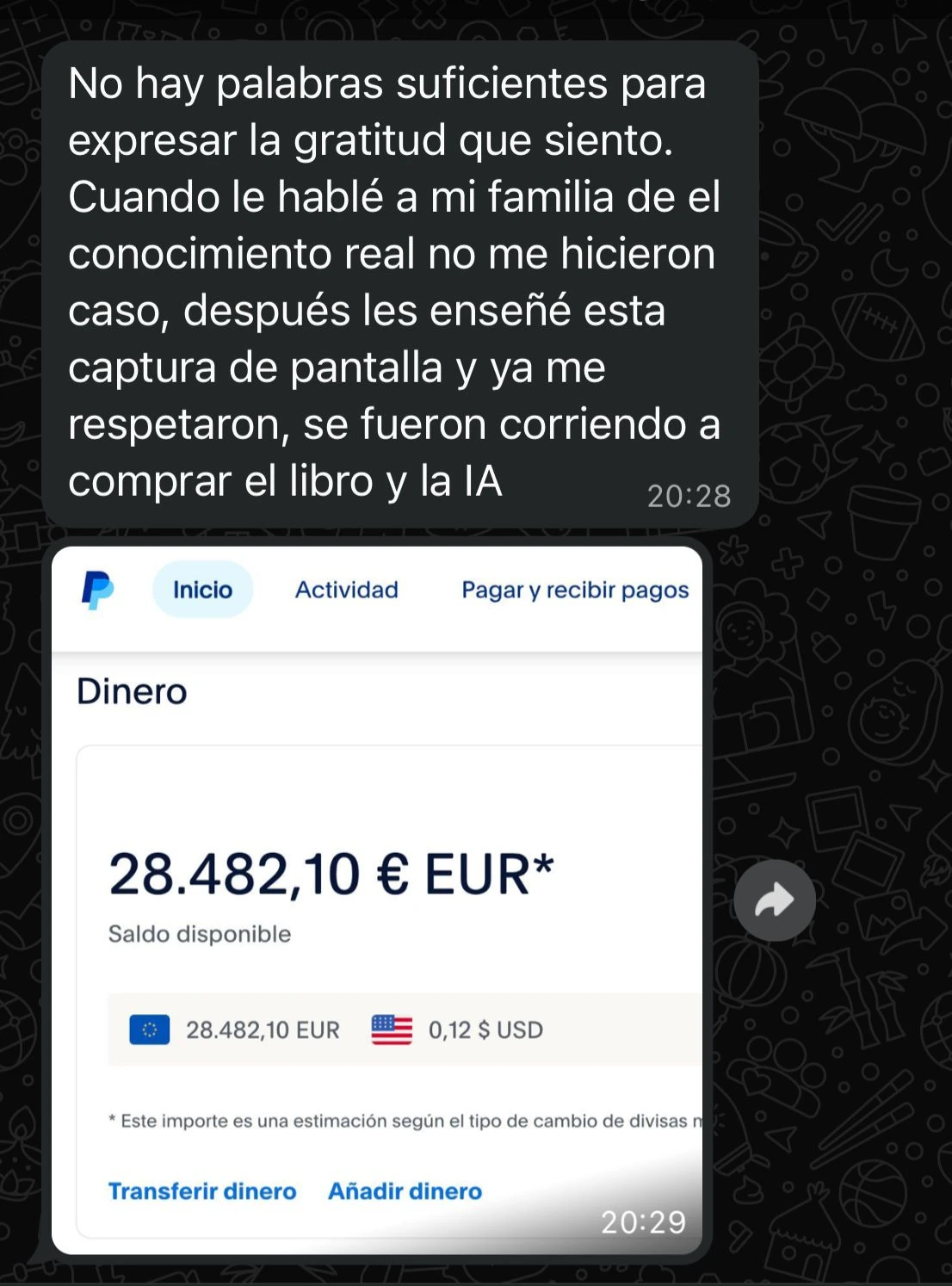Forward the PayPal screenshot image
952x1286 pixels.
point(774,900)
